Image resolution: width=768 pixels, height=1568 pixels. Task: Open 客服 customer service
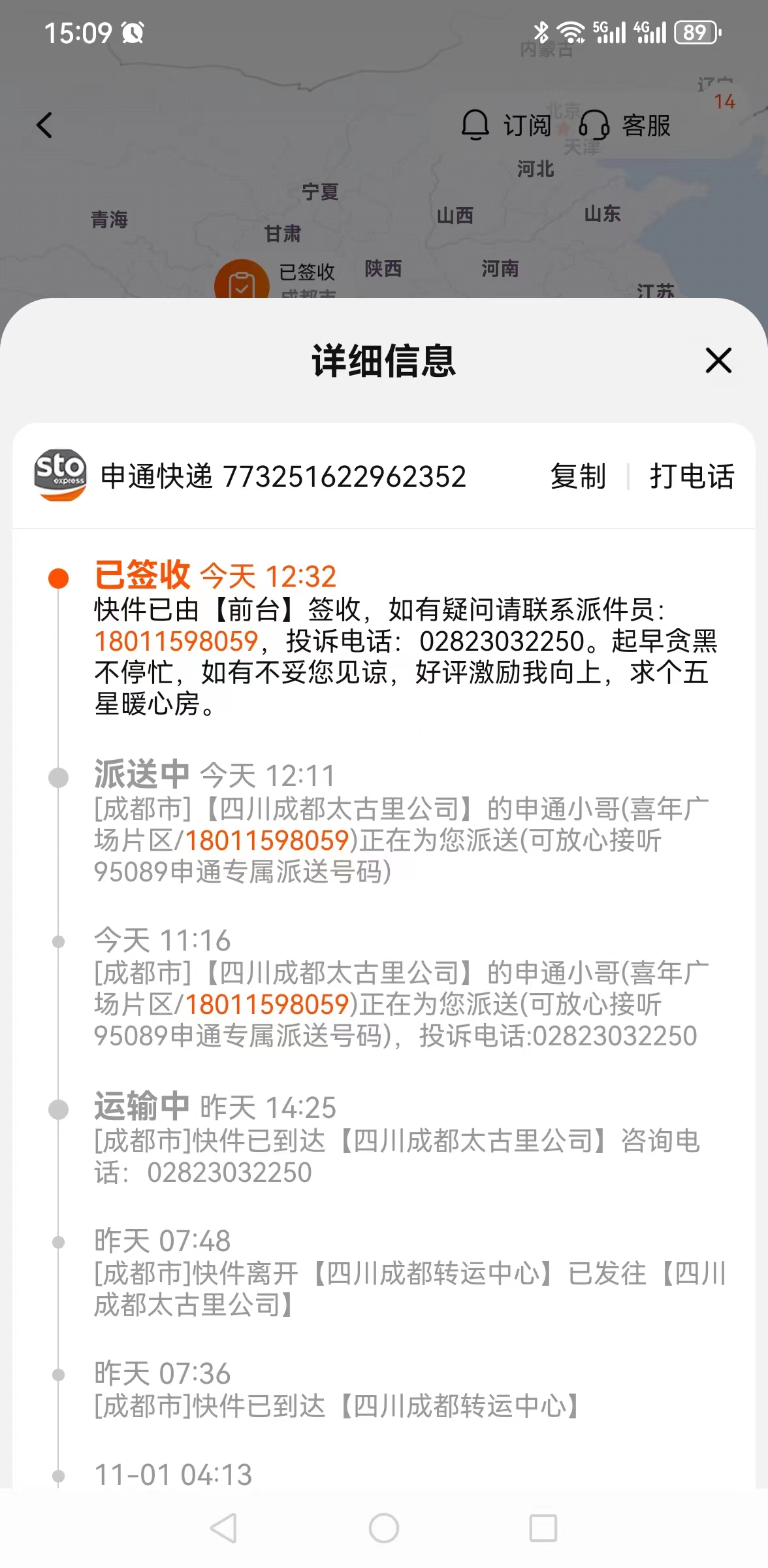pyautogui.click(x=625, y=125)
